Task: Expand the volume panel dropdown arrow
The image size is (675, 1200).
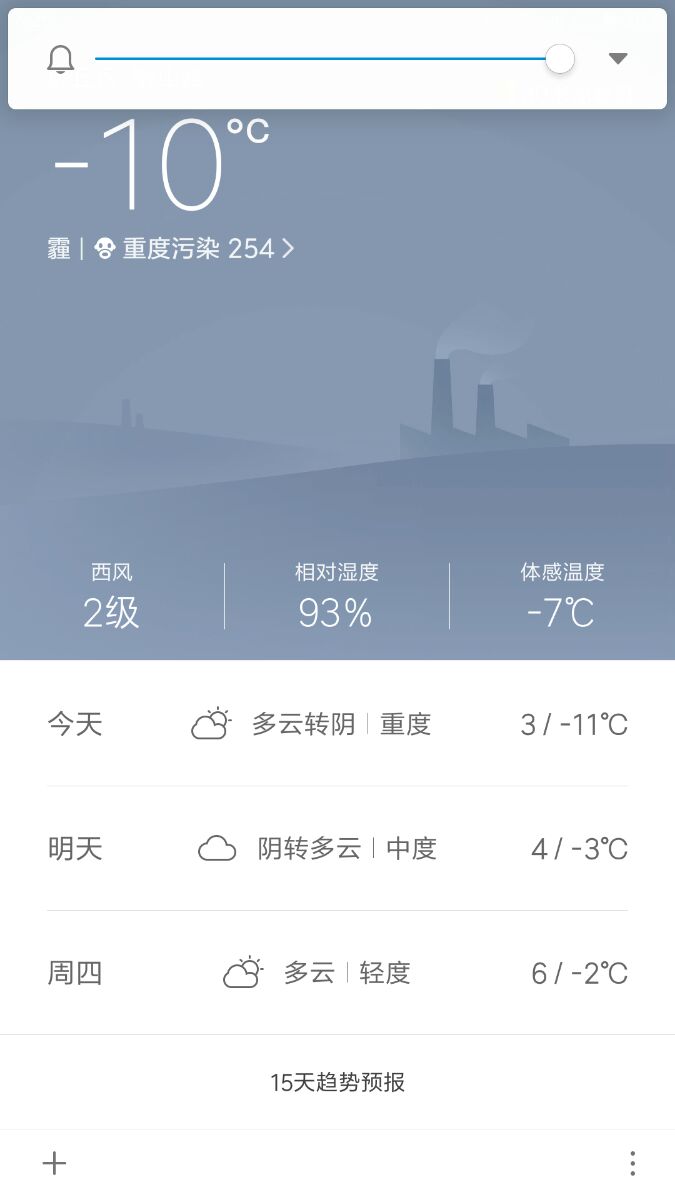Action: (x=618, y=59)
